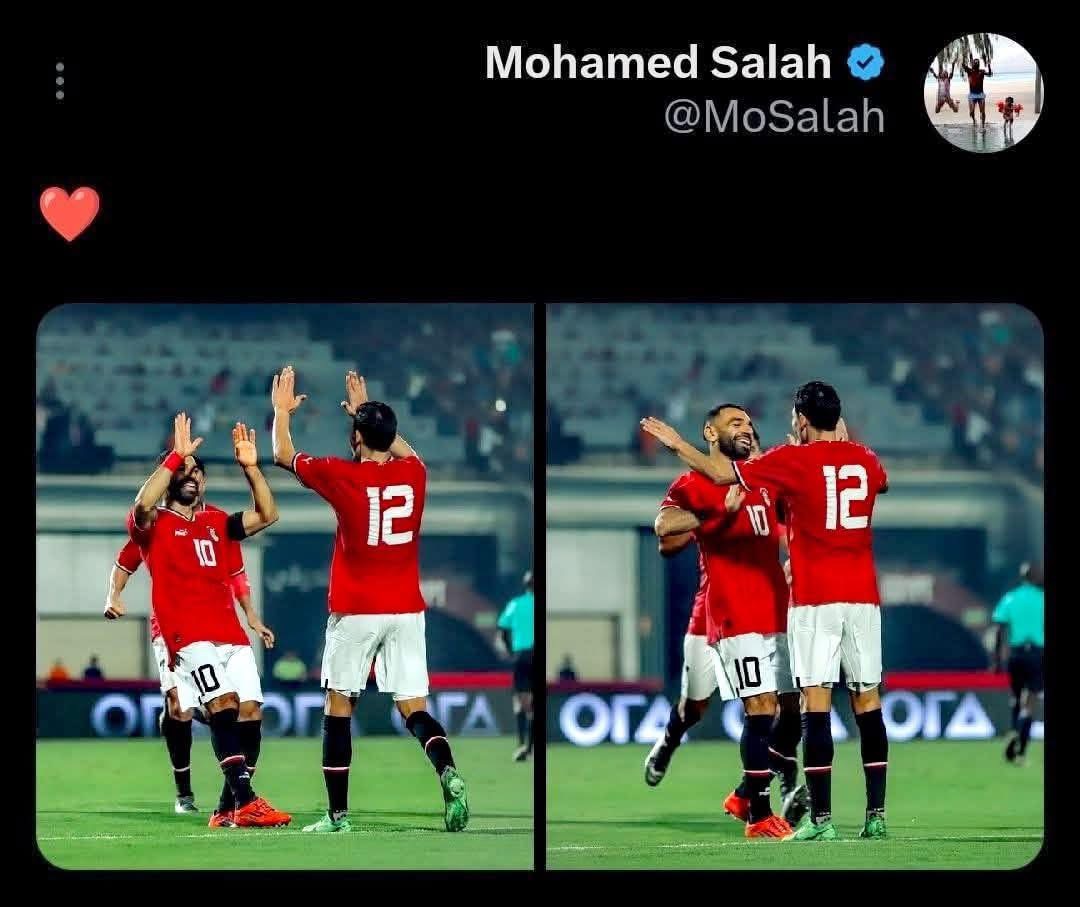Image resolution: width=1080 pixels, height=907 pixels.
Task: Open the photo of the players hugging
Action: click(794, 586)
